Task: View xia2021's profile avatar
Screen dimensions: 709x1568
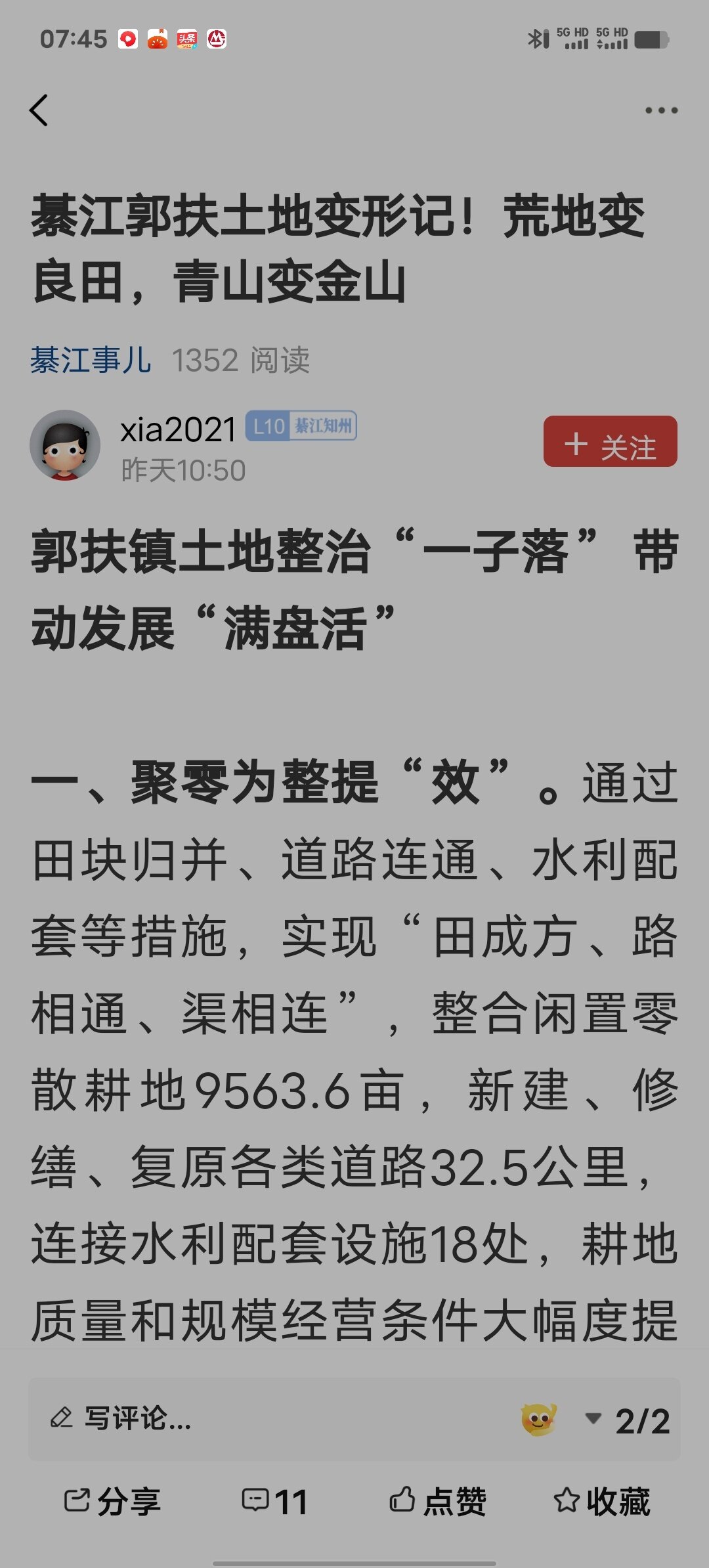Action: click(65, 445)
